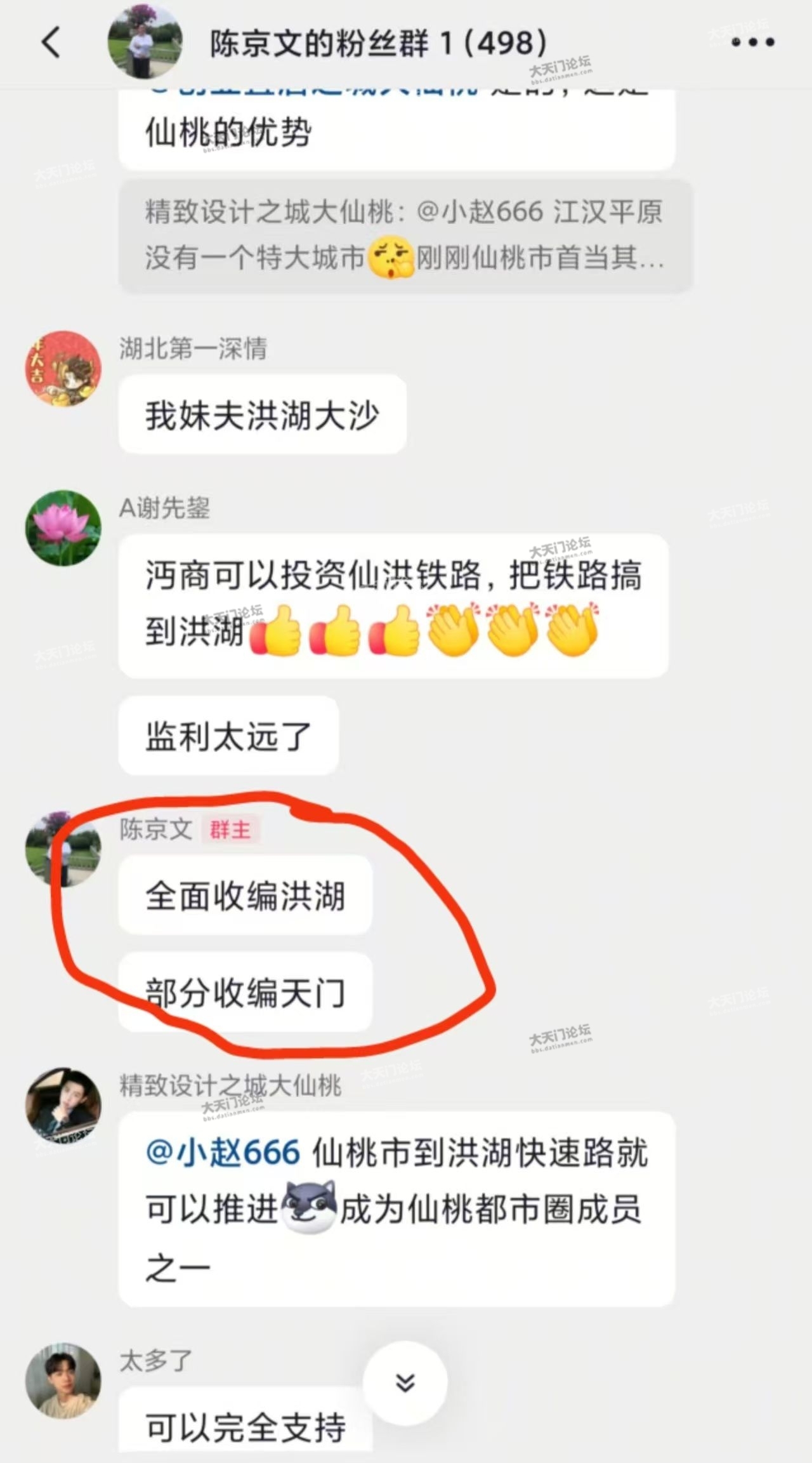Screen dimensions: 812x1463
Task: Open 精致设计之城大仙桃's profile avatar
Action: click(63, 1106)
